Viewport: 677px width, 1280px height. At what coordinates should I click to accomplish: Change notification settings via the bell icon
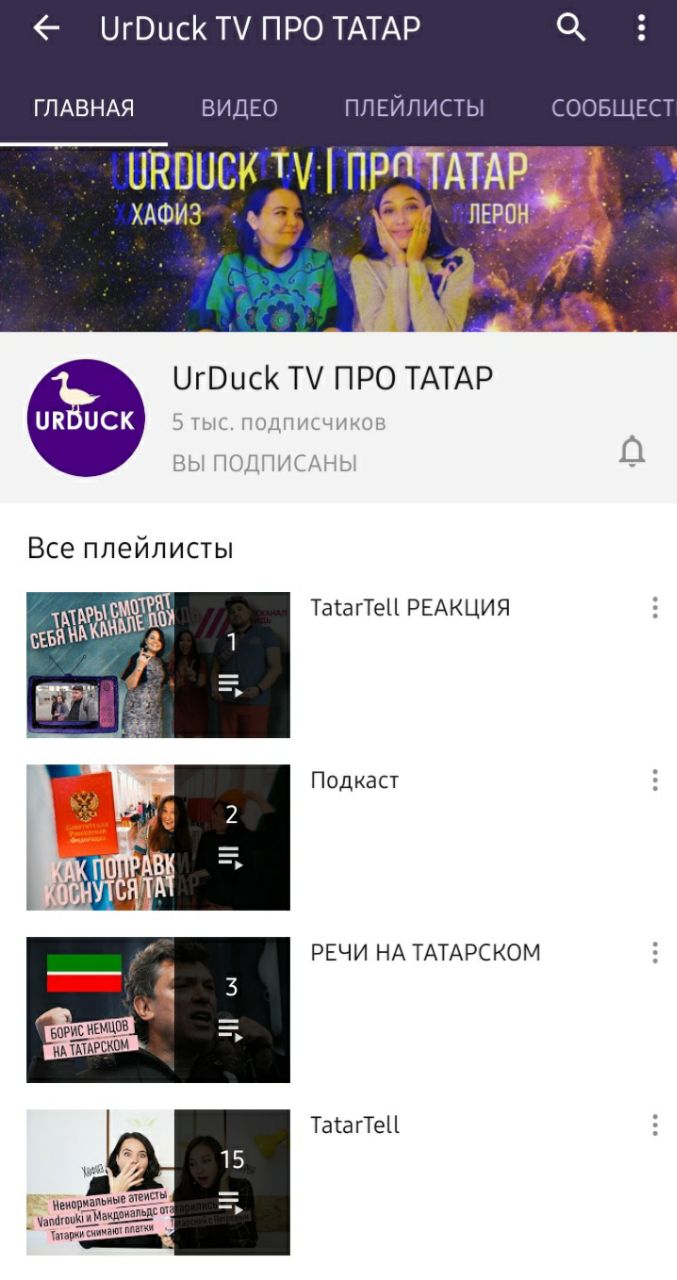(632, 452)
